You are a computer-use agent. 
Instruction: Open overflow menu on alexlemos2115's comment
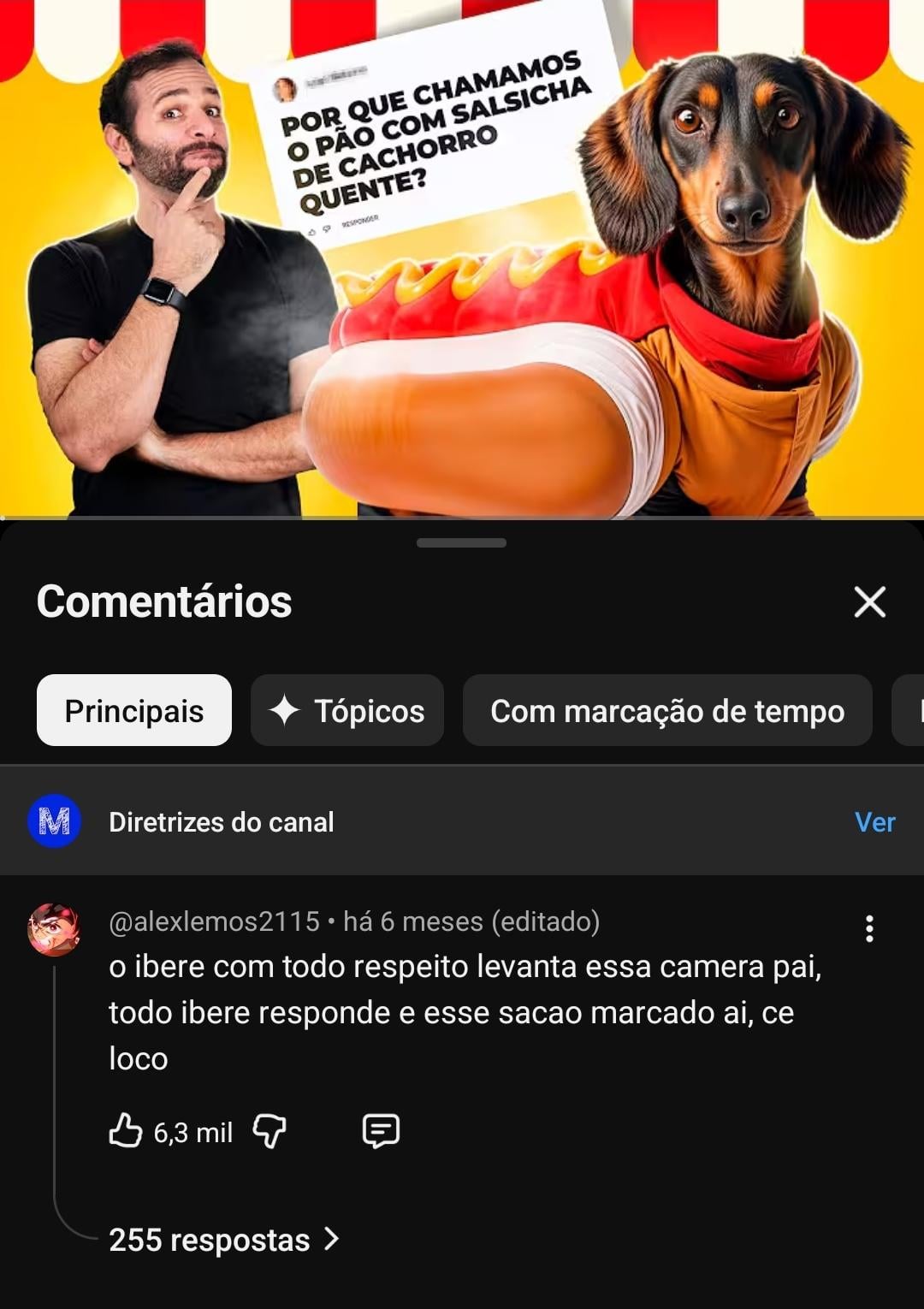point(869,929)
